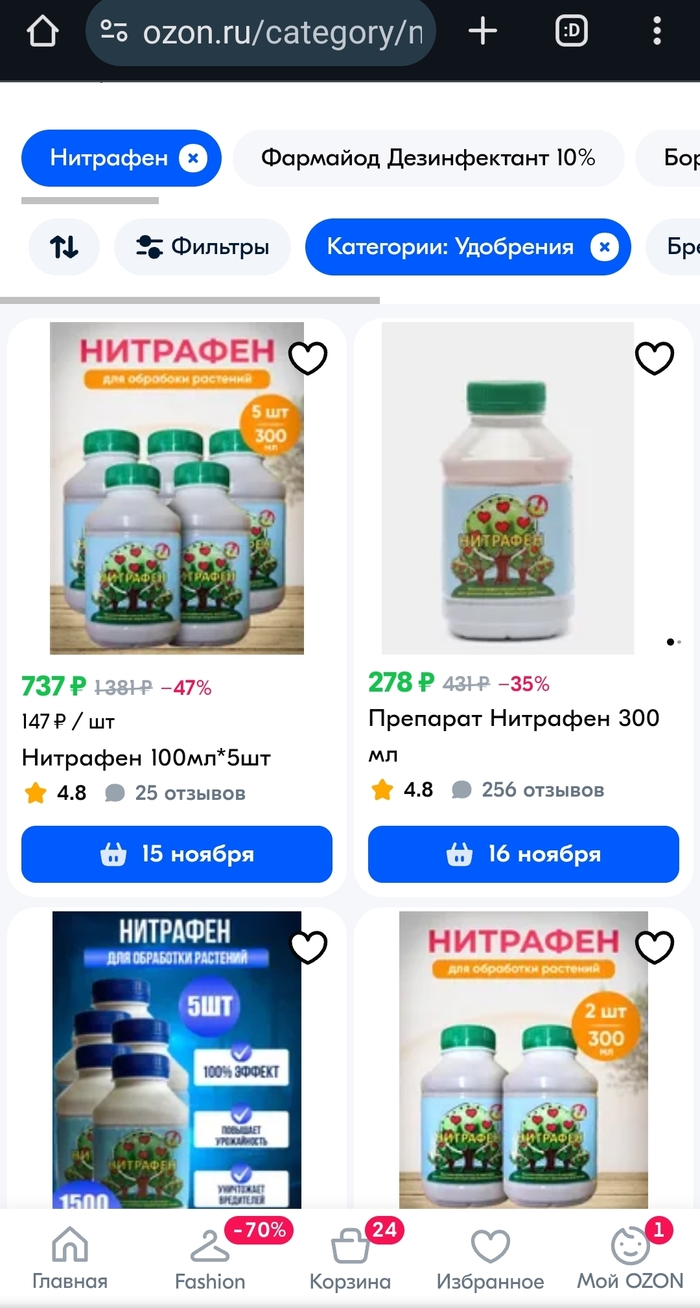Open the Препарат Нитрафен 300 мл product
Screen dimensions: 700x1308
click(513, 733)
